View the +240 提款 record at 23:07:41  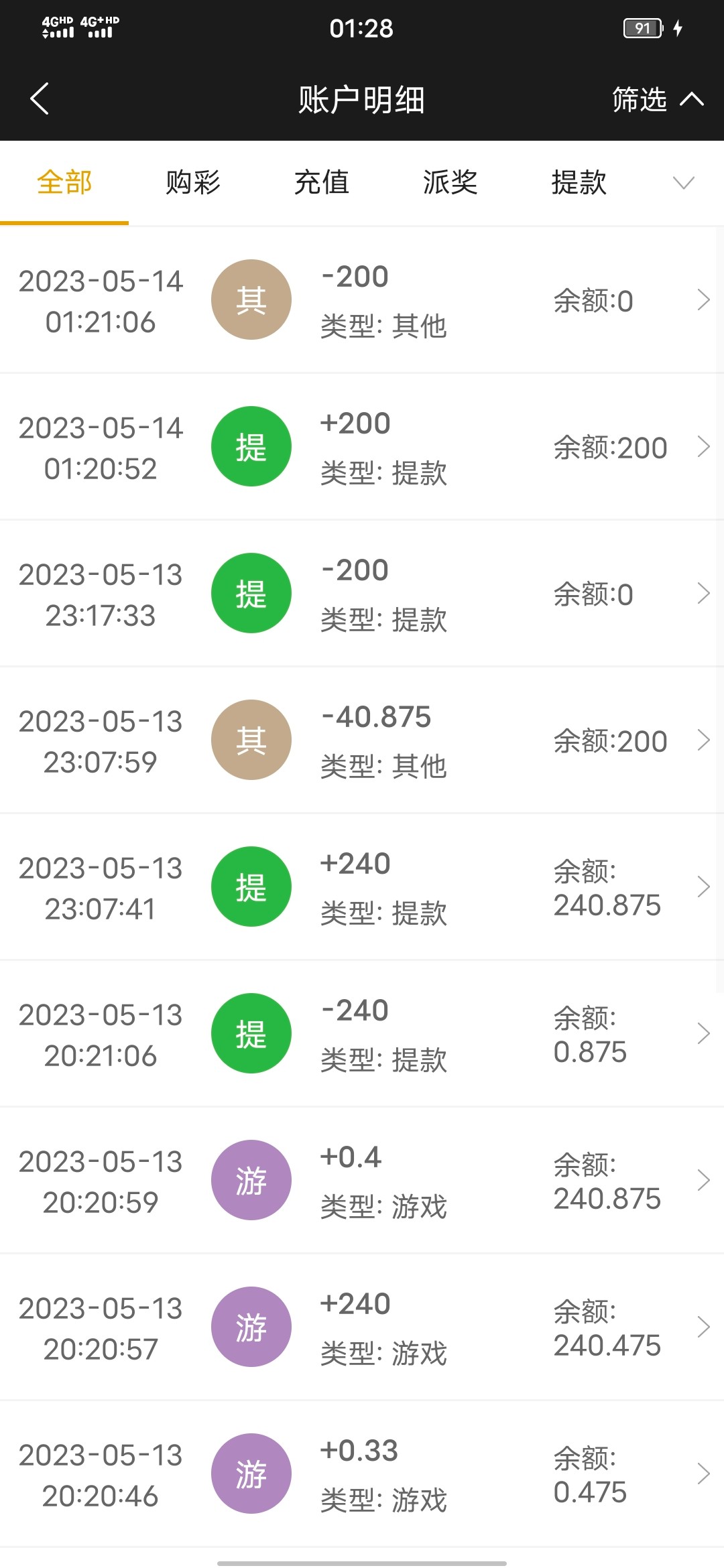(362, 887)
